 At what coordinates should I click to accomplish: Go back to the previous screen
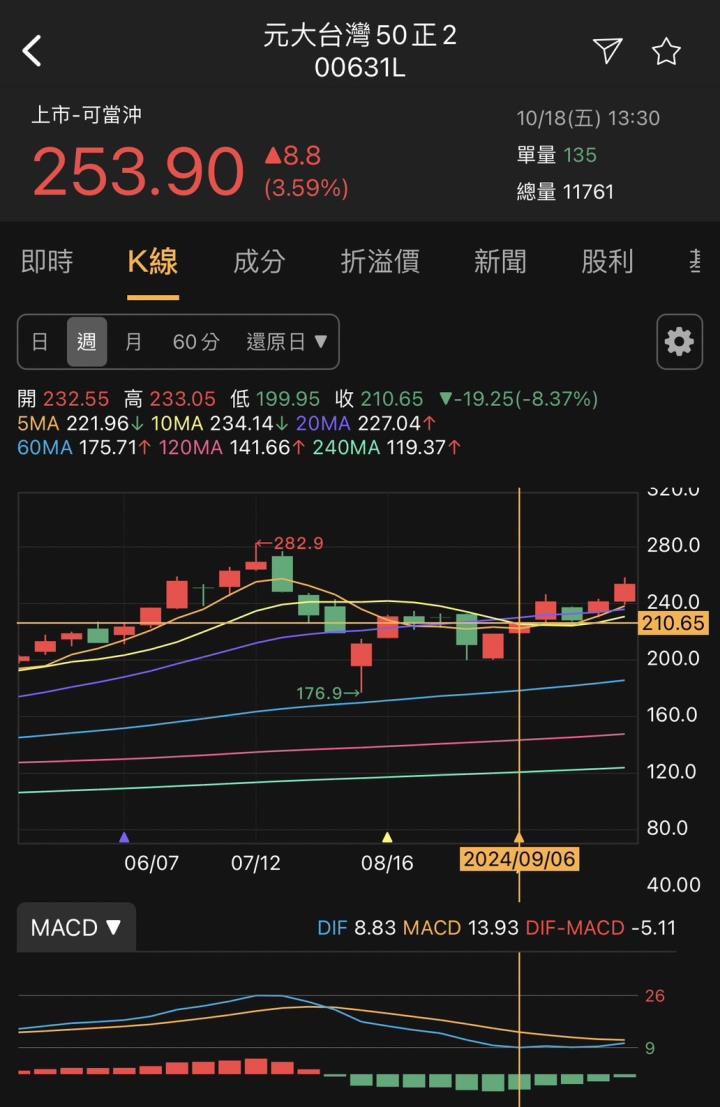[x=33, y=50]
